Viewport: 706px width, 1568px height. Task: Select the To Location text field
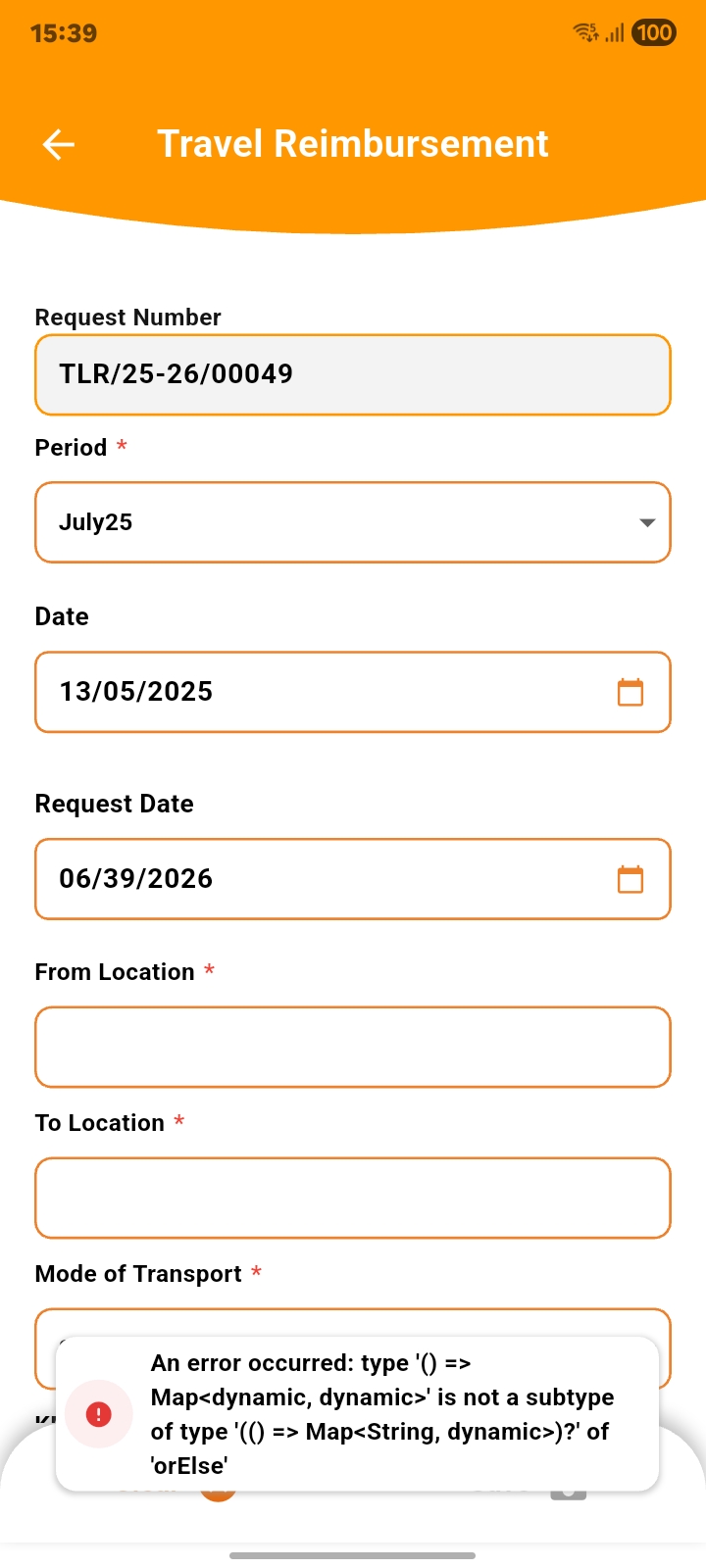(x=353, y=1198)
